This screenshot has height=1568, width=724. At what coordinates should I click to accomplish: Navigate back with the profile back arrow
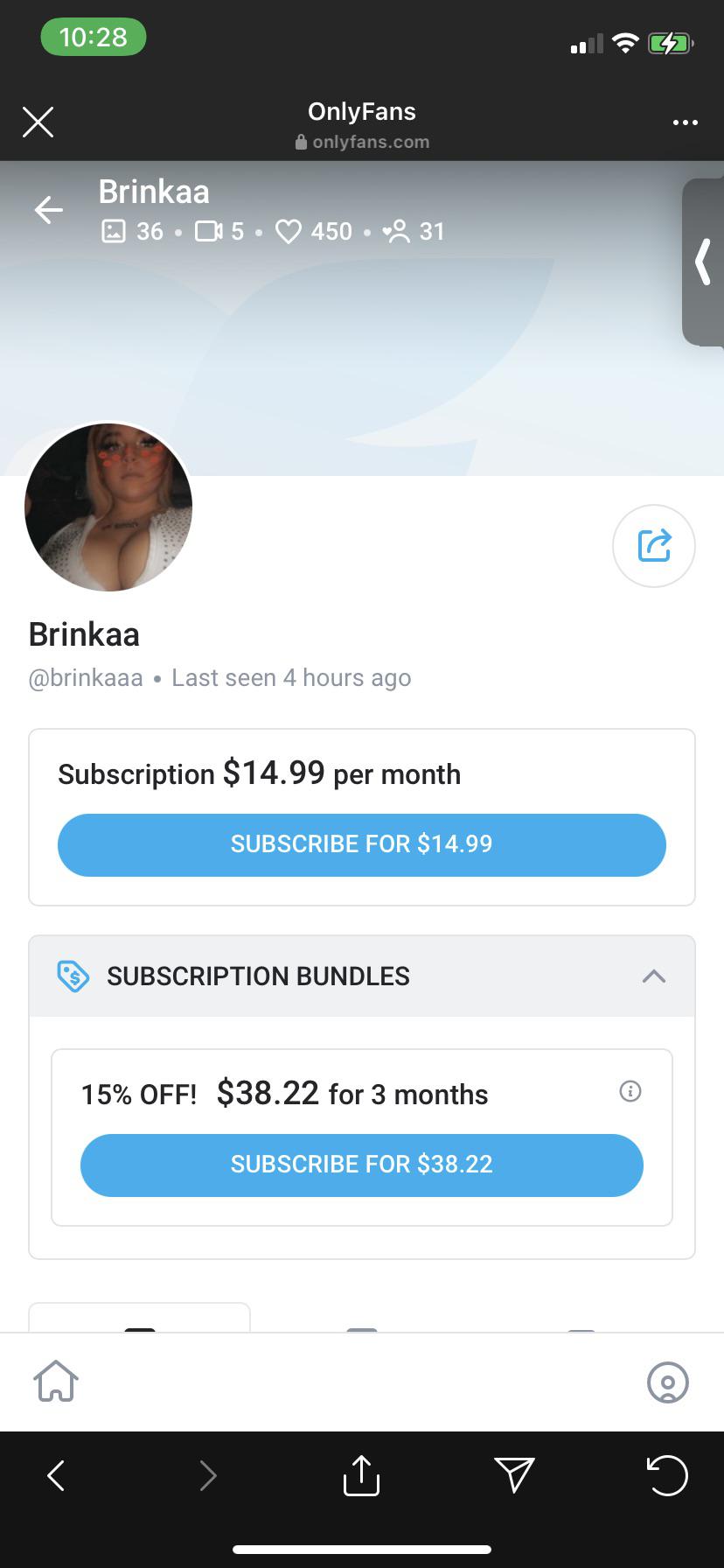click(x=48, y=210)
